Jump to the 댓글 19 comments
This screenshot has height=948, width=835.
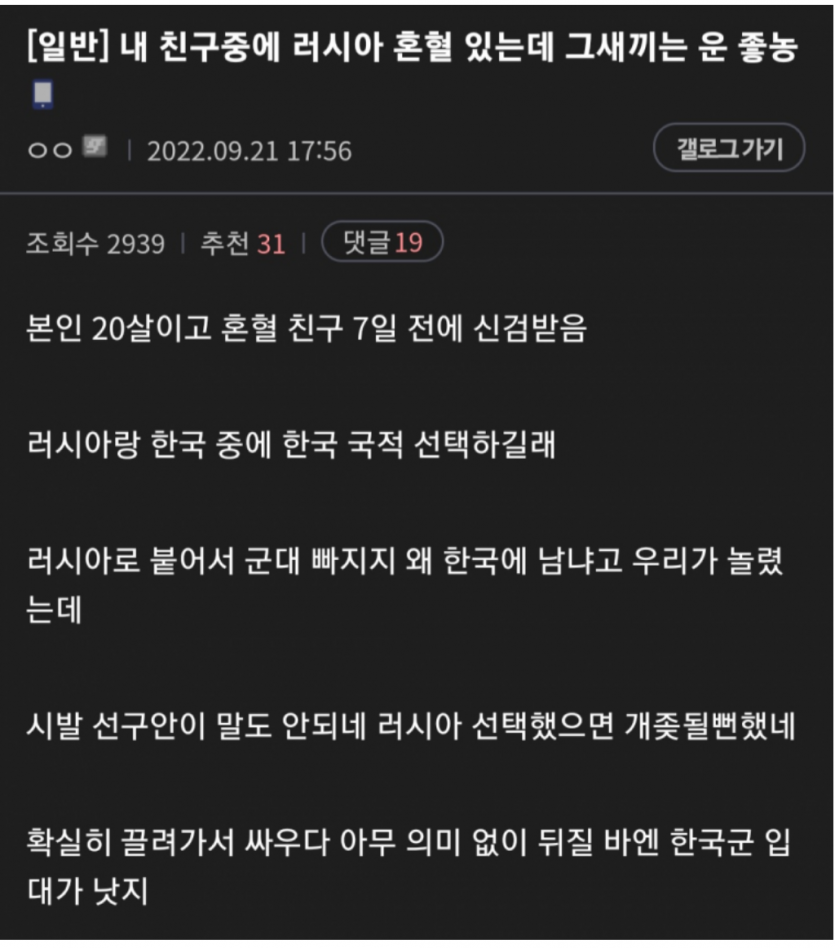point(382,242)
